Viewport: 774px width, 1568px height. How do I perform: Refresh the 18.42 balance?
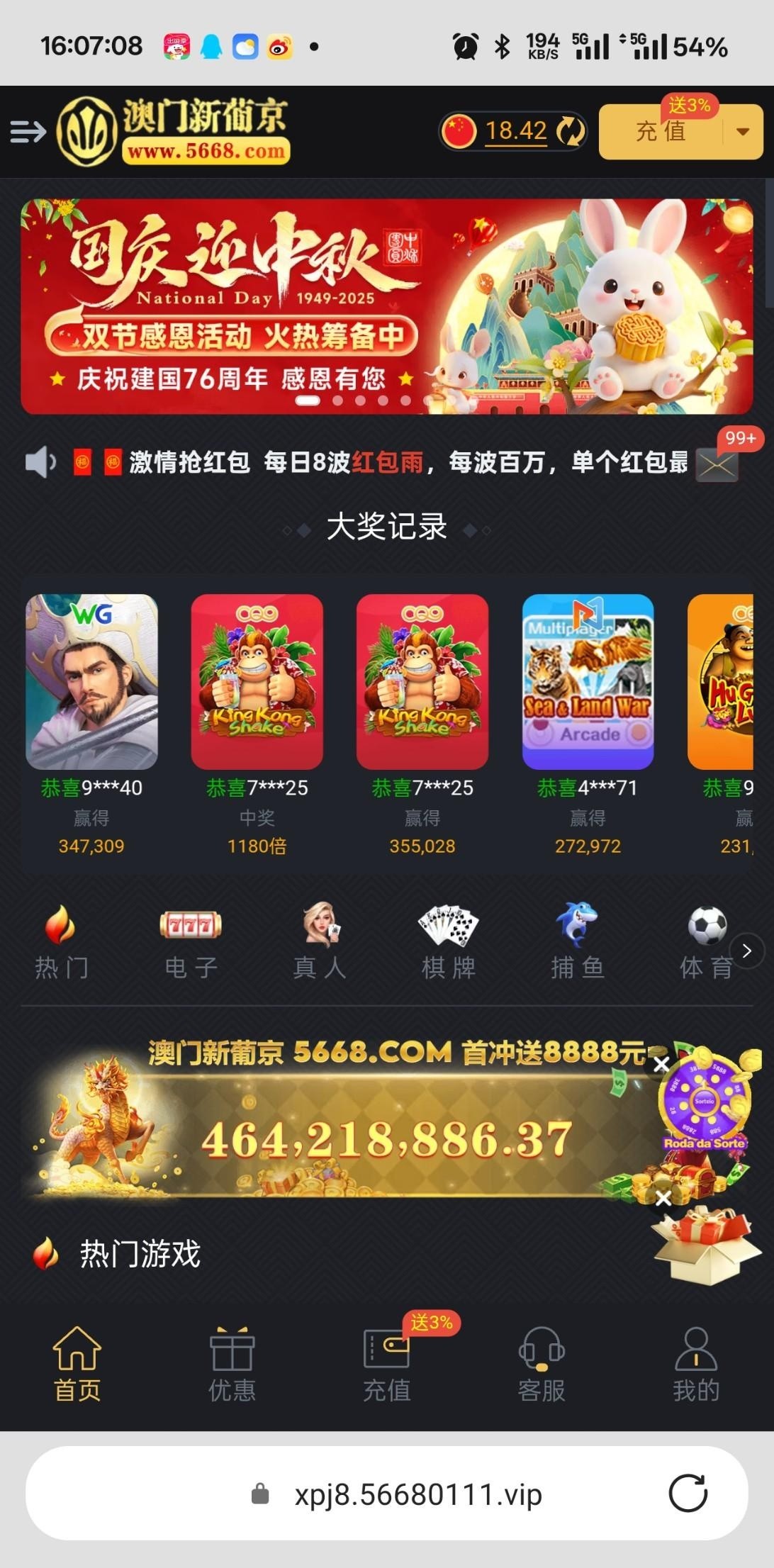[x=570, y=131]
